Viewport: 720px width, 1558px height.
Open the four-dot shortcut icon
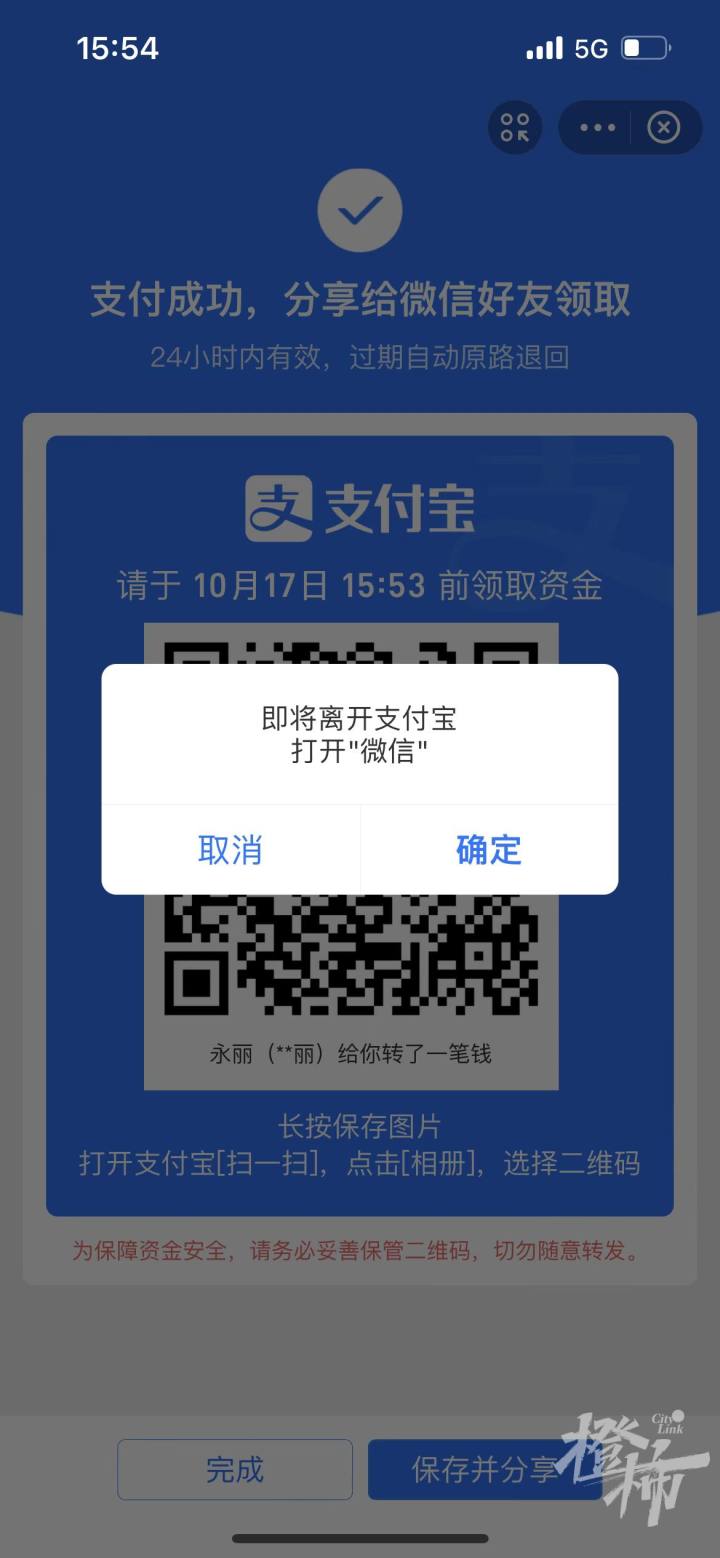coord(515,128)
